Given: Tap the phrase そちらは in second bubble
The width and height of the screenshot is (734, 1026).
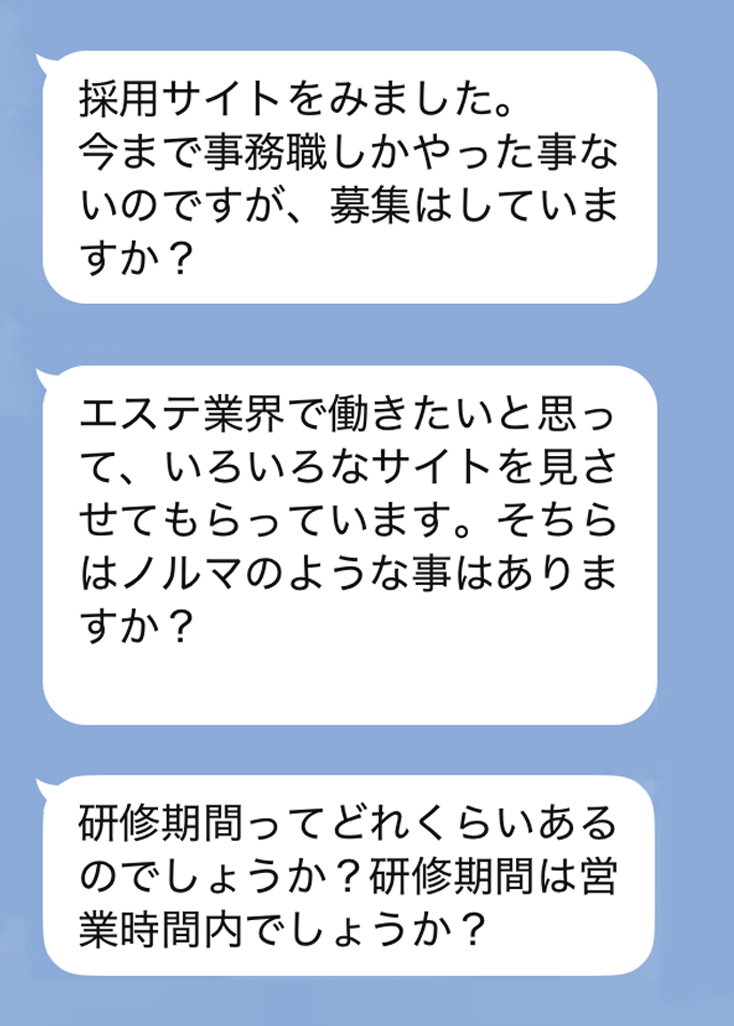Looking at the screenshot, I should 580,517.
